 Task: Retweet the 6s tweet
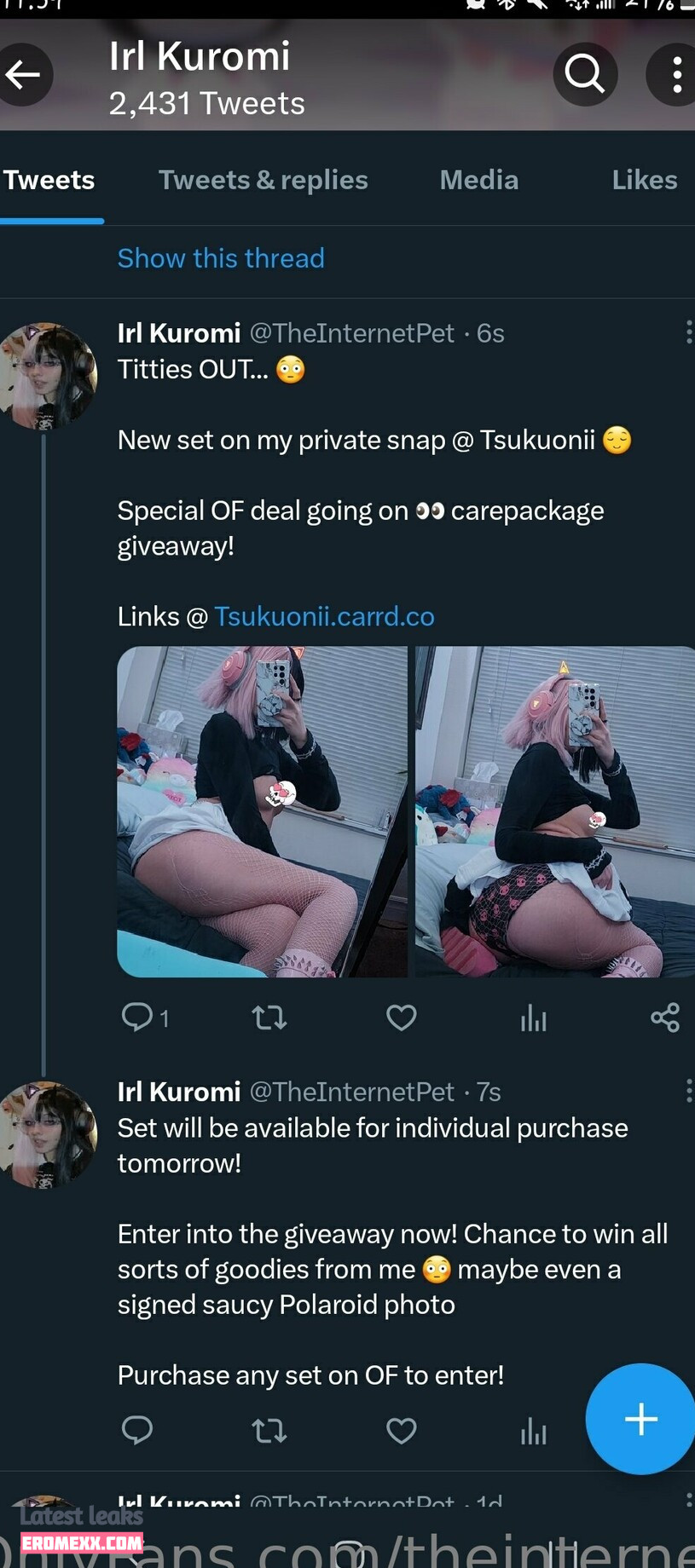pyautogui.click(x=269, y=1017)
